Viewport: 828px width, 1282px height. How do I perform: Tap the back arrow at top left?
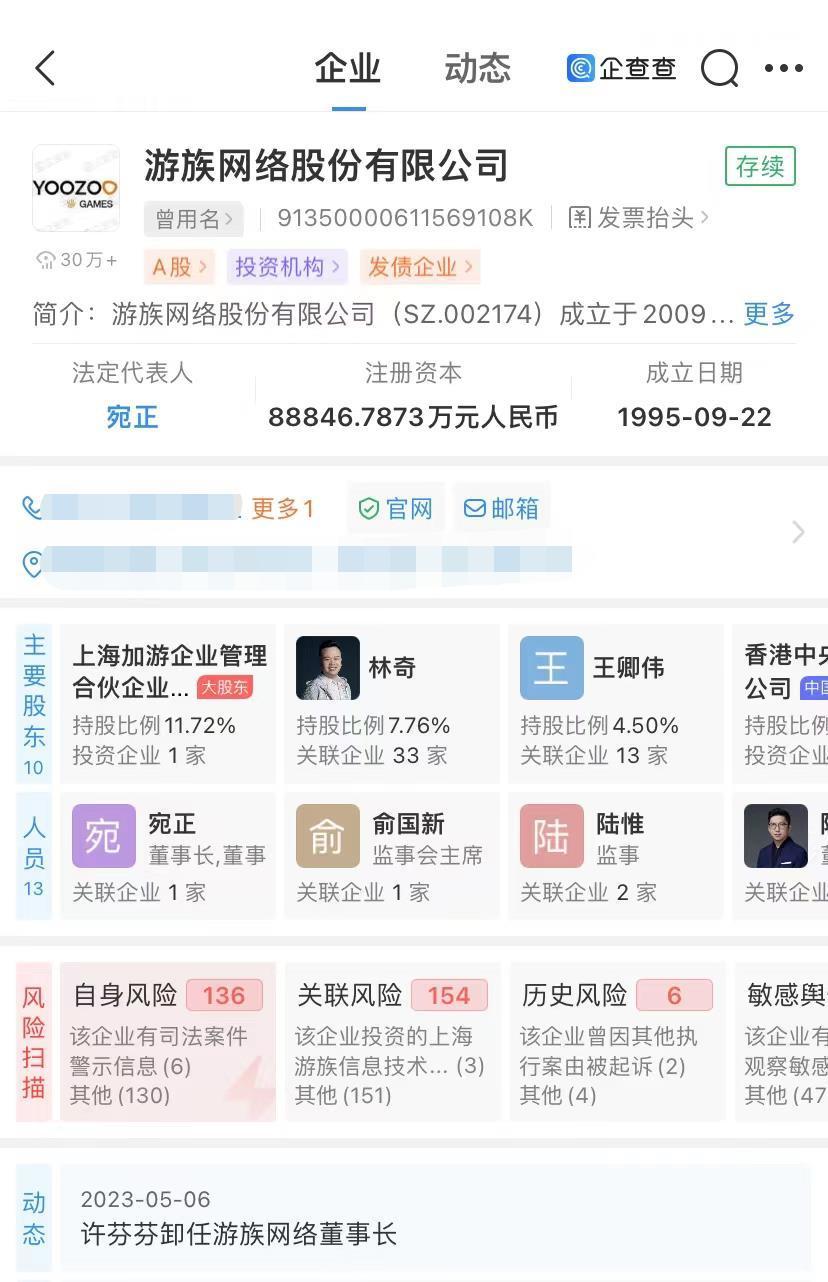(x=45, y=67)
